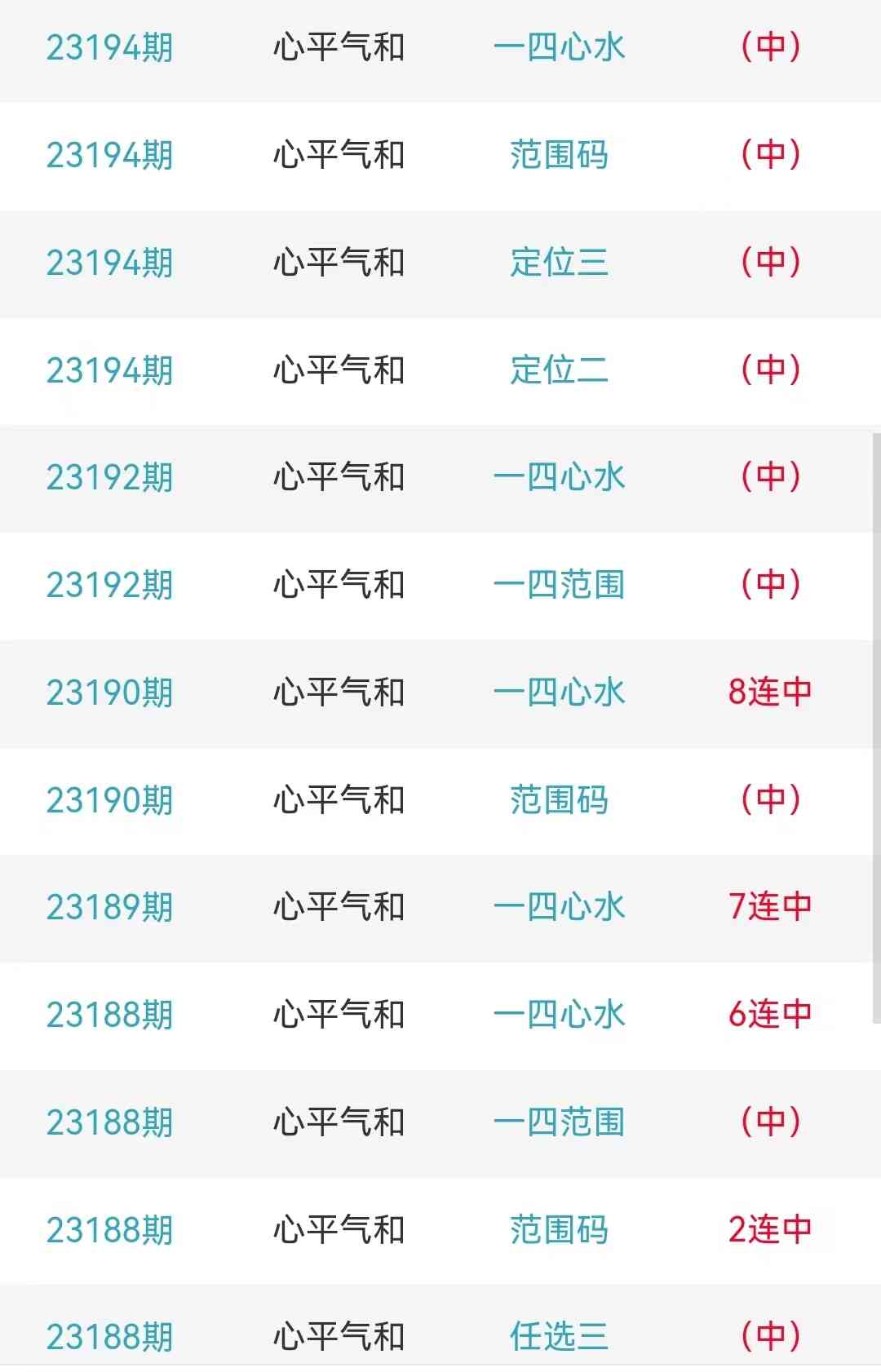This screenshot has height=1372, width=881.
Task: Select the 23190期 范围码 row
Action: (x=559, y=800)
